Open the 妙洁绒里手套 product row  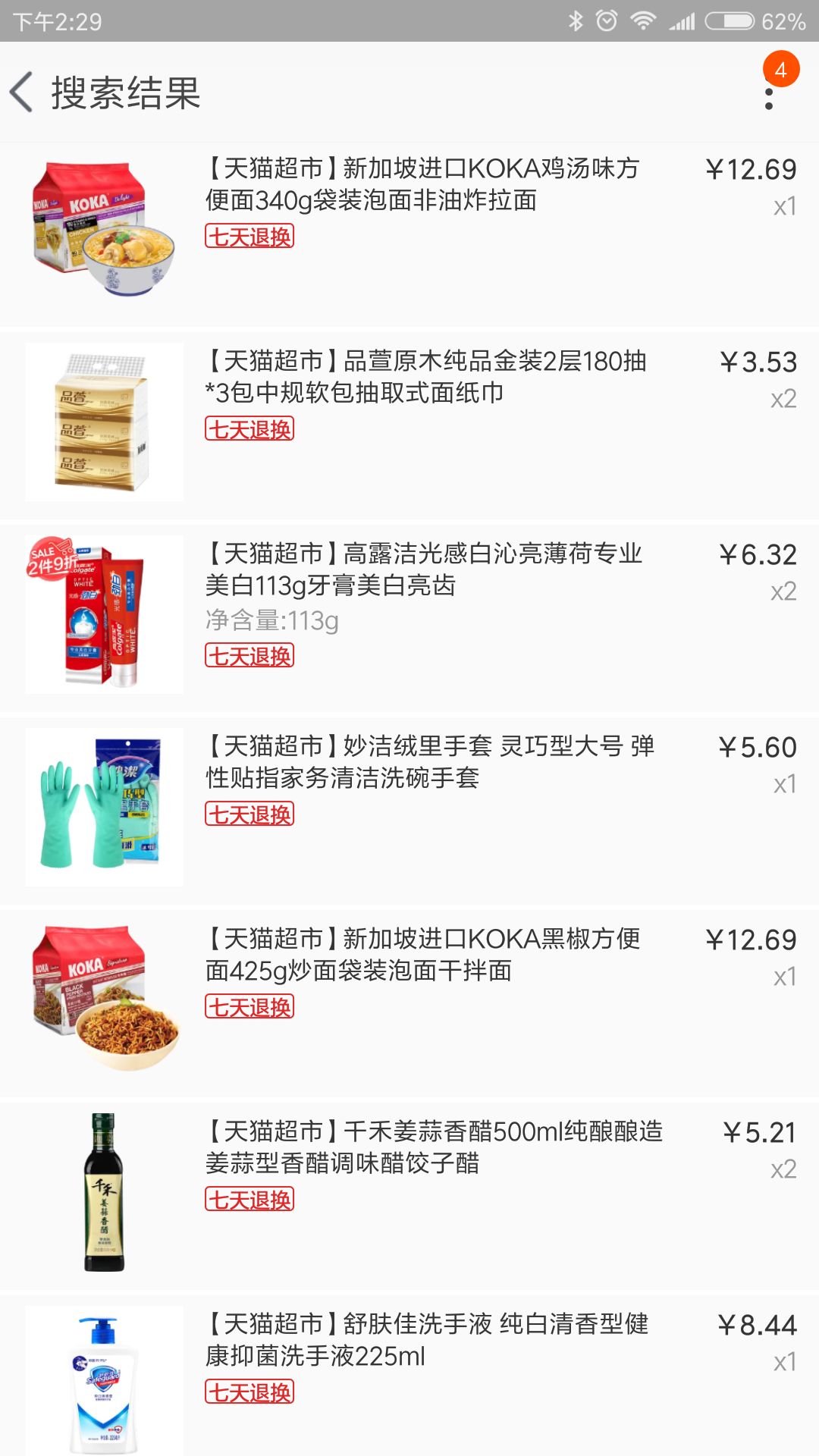point(429,762)
